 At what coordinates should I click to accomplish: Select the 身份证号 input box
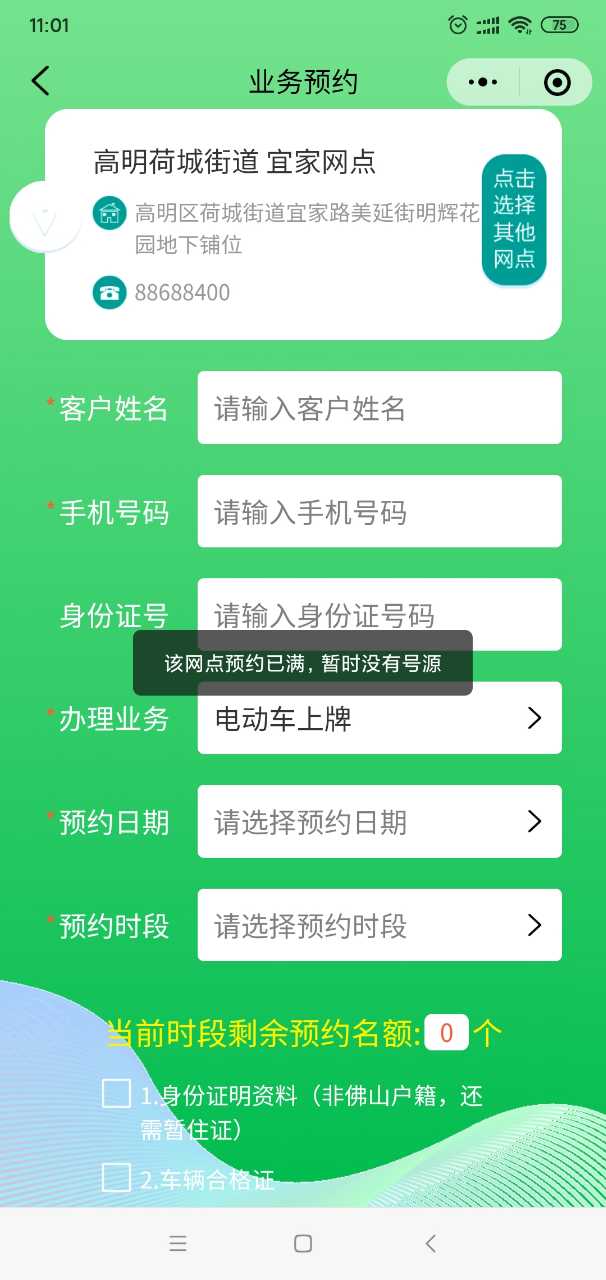tap(379, 605)
